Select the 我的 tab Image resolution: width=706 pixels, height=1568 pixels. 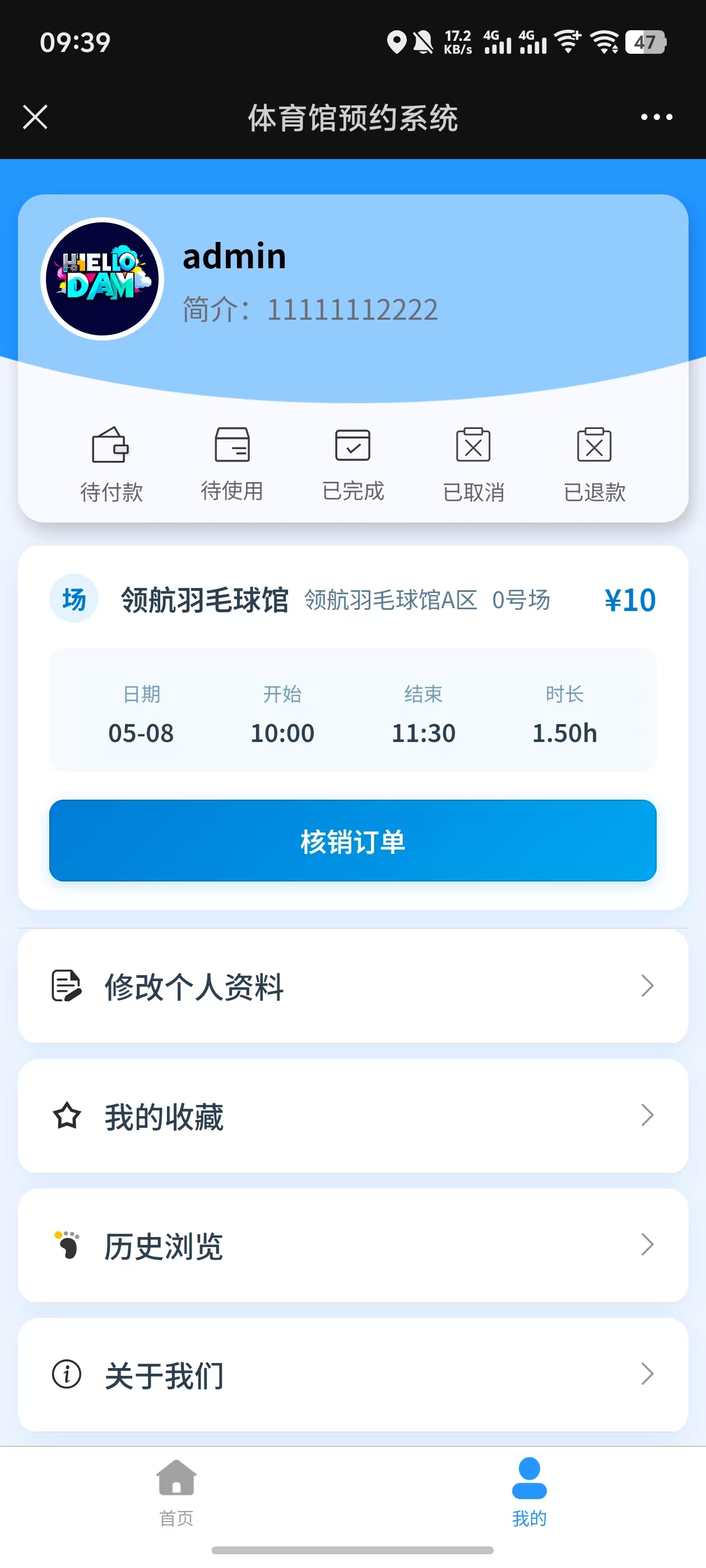click(x=529, y=1492)
